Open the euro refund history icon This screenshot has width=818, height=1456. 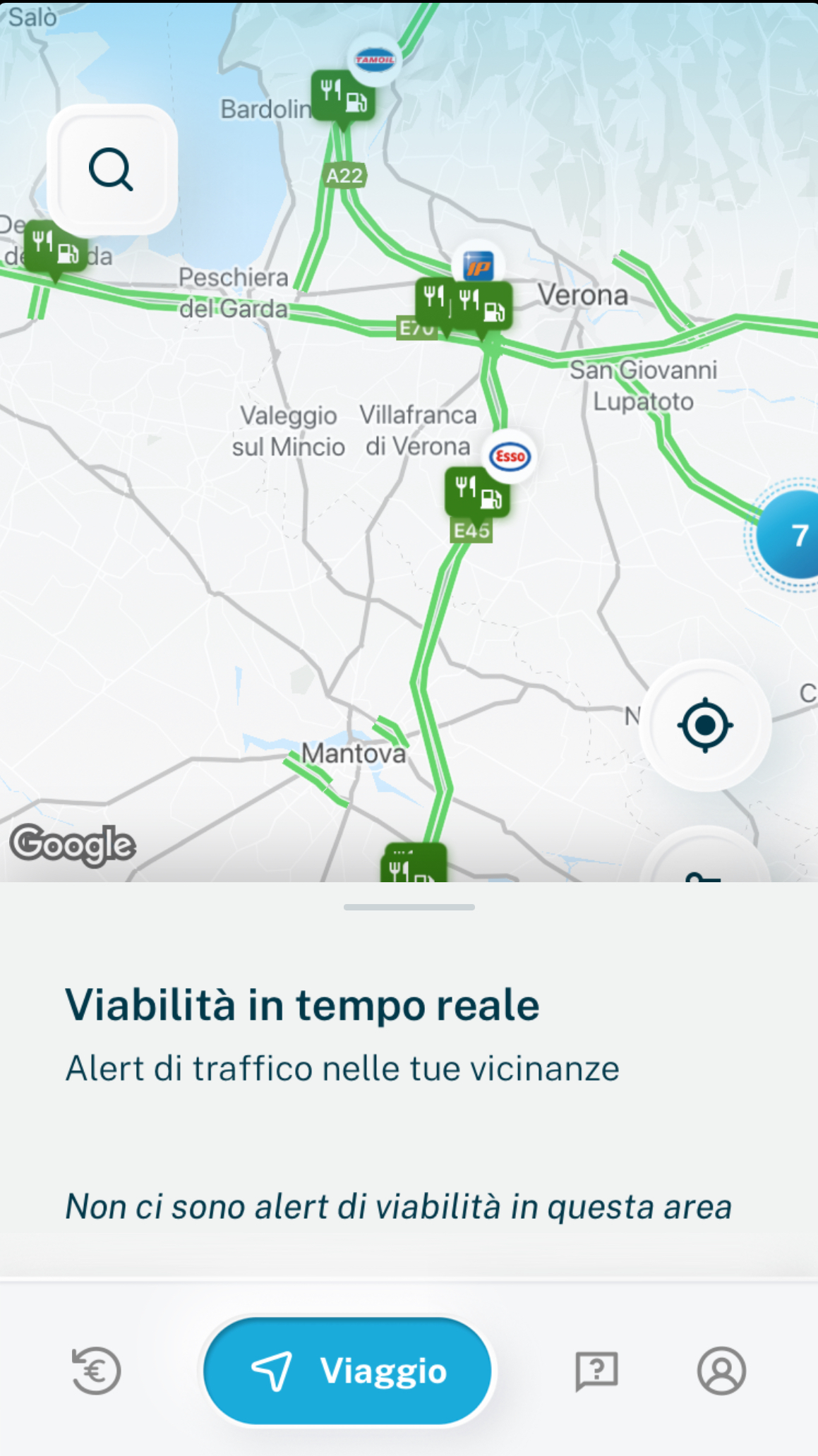(97, 1371)
